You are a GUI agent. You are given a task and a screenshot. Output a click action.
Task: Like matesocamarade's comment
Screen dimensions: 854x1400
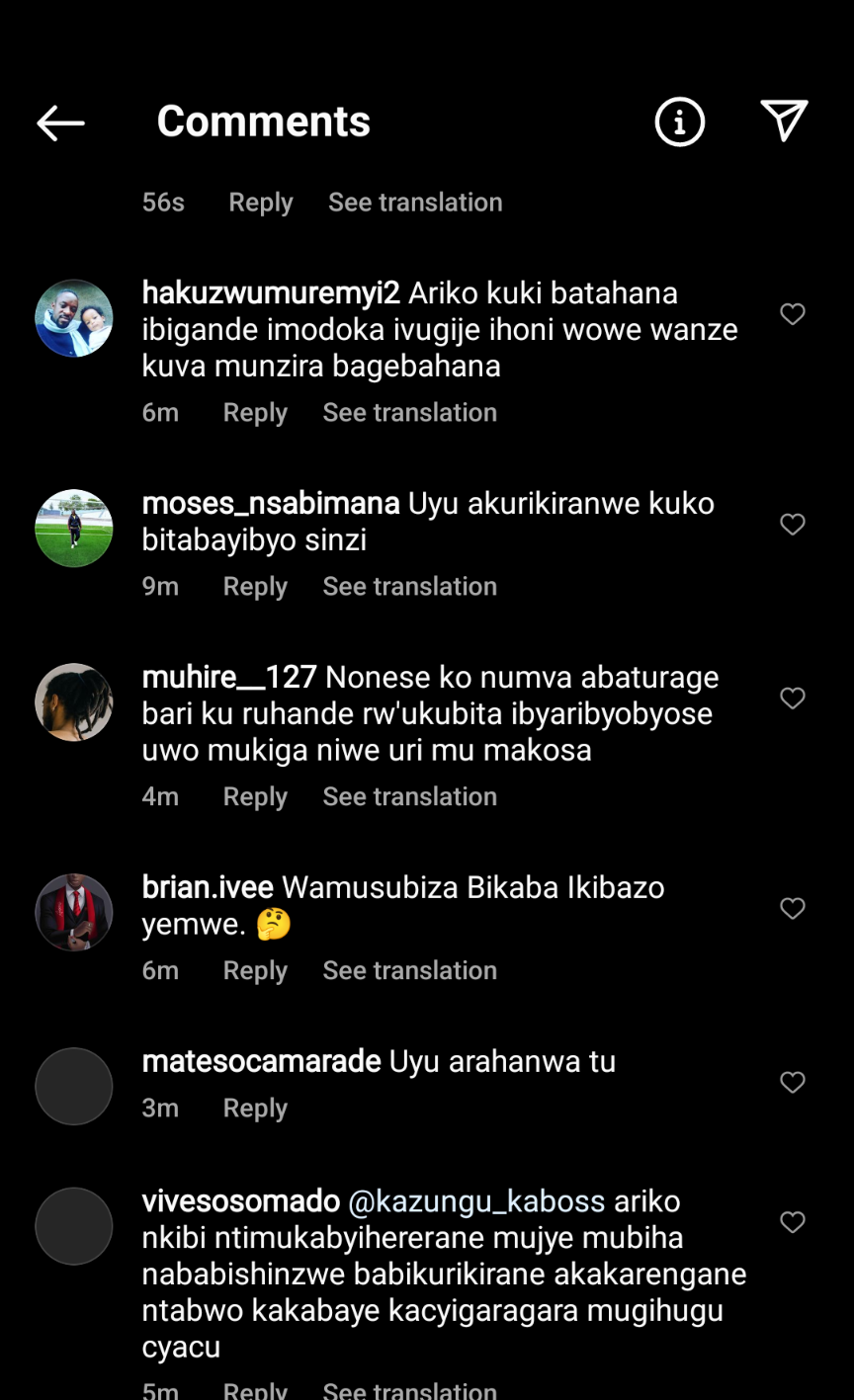(793, 1083)
